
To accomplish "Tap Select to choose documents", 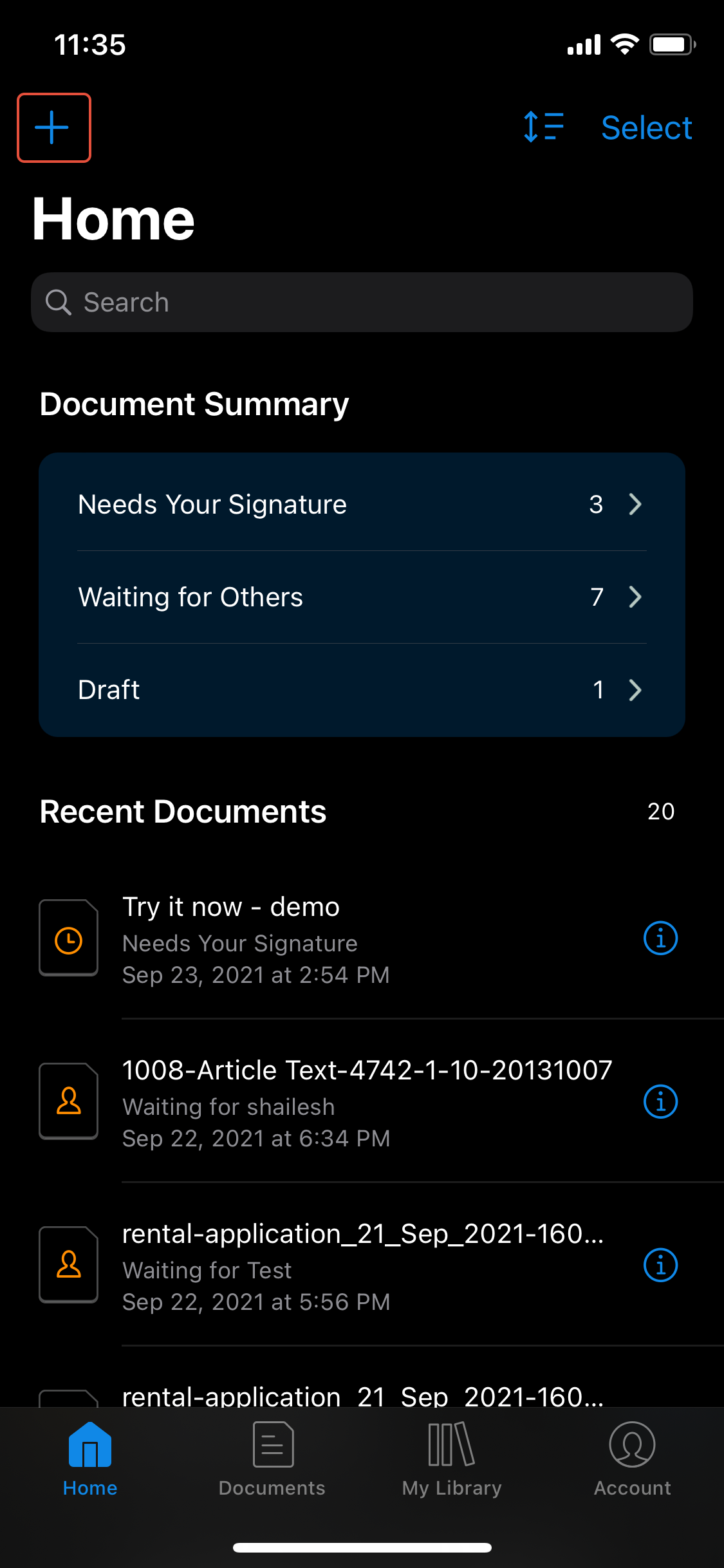I will (646, 127).
